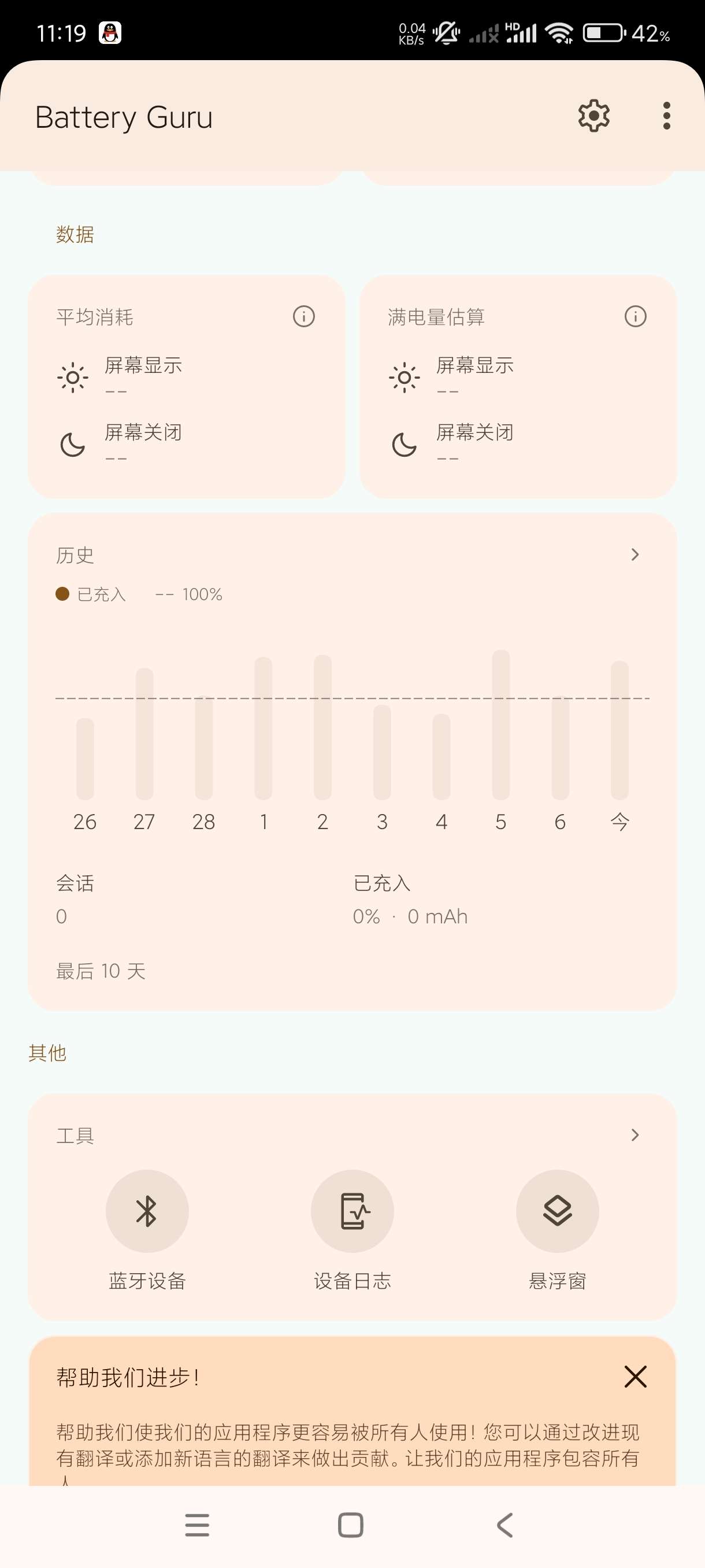Image resolution: width=705 pixels, height=1568 pixels.
Task: Select 今 bar in history chart
Action: (619, 730)
